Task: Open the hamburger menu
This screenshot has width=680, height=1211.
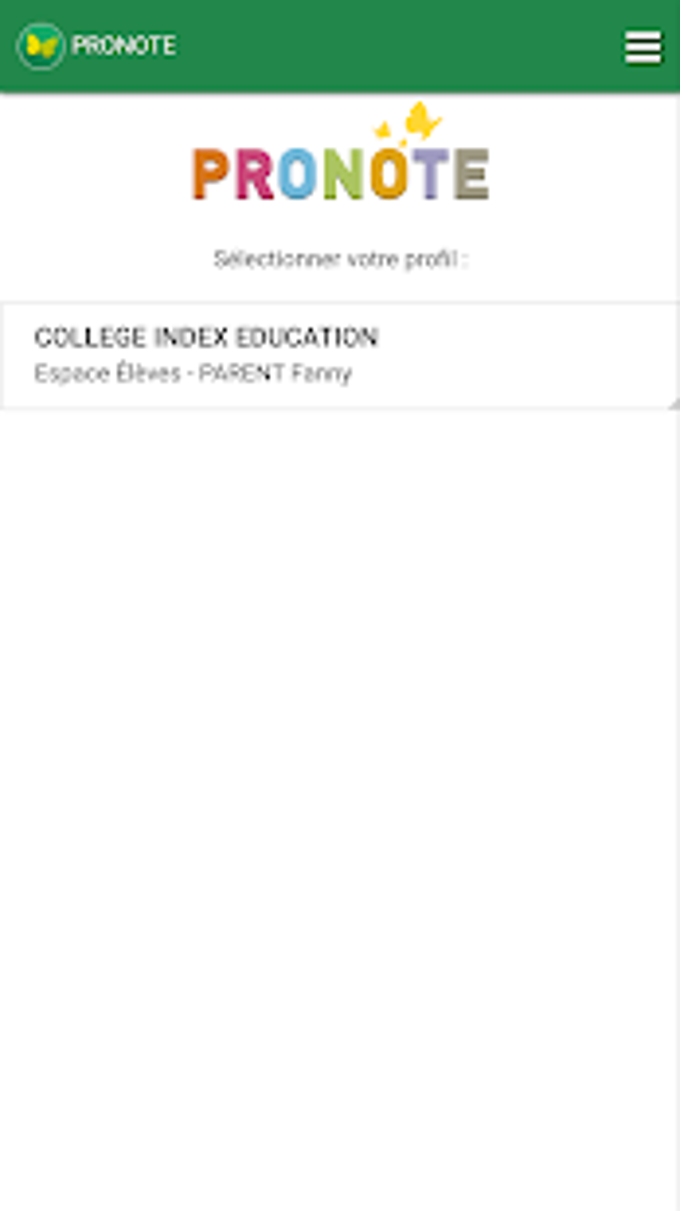Action: click(x=643, y=47)
